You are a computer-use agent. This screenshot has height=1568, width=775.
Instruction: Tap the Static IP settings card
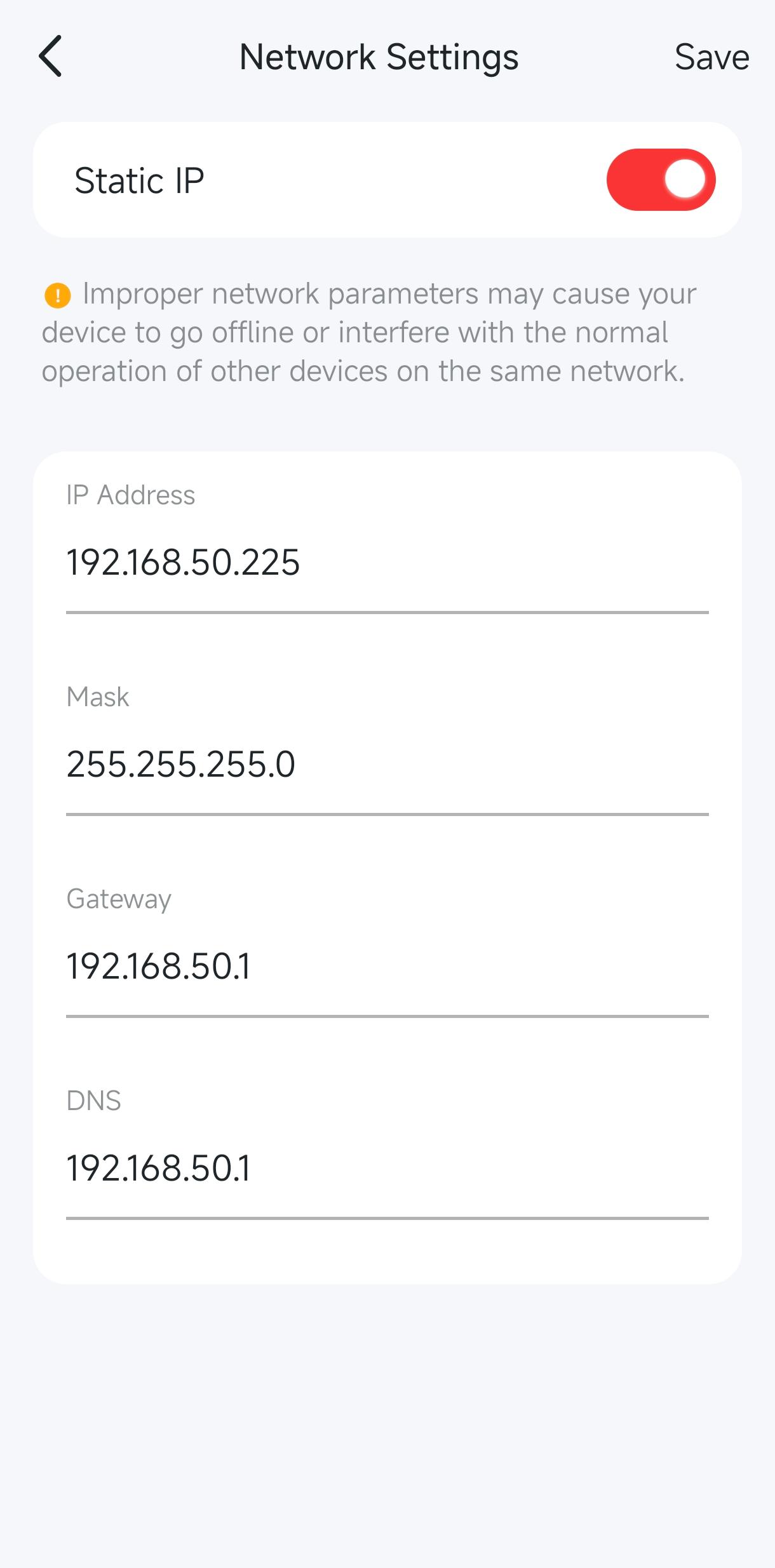pos(387,180)
